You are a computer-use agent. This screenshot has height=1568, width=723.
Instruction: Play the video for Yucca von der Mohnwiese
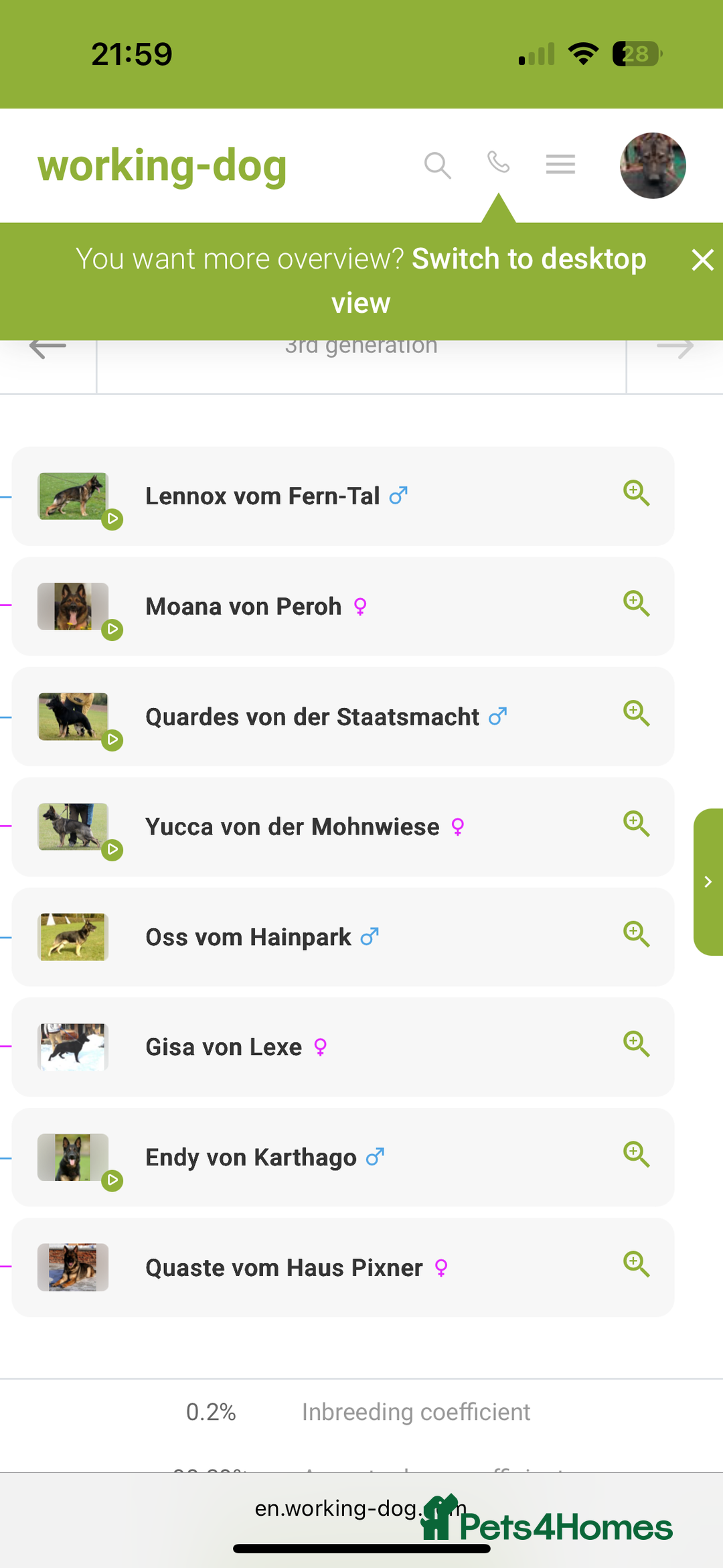(x=112, y=850)
